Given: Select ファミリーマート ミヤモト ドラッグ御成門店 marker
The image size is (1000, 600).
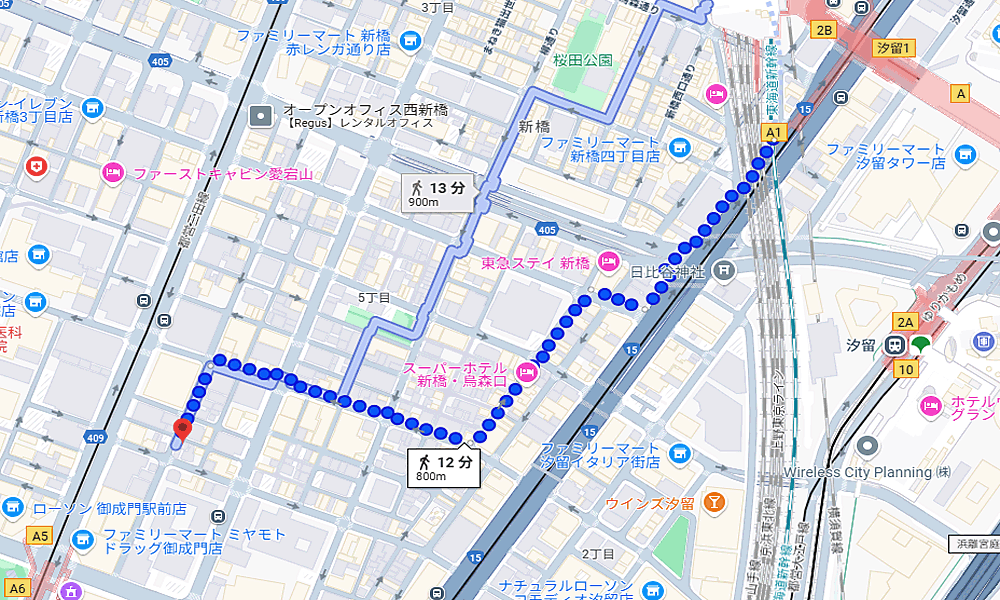Looking at the screenshot, I should click(x=83, y=535).
